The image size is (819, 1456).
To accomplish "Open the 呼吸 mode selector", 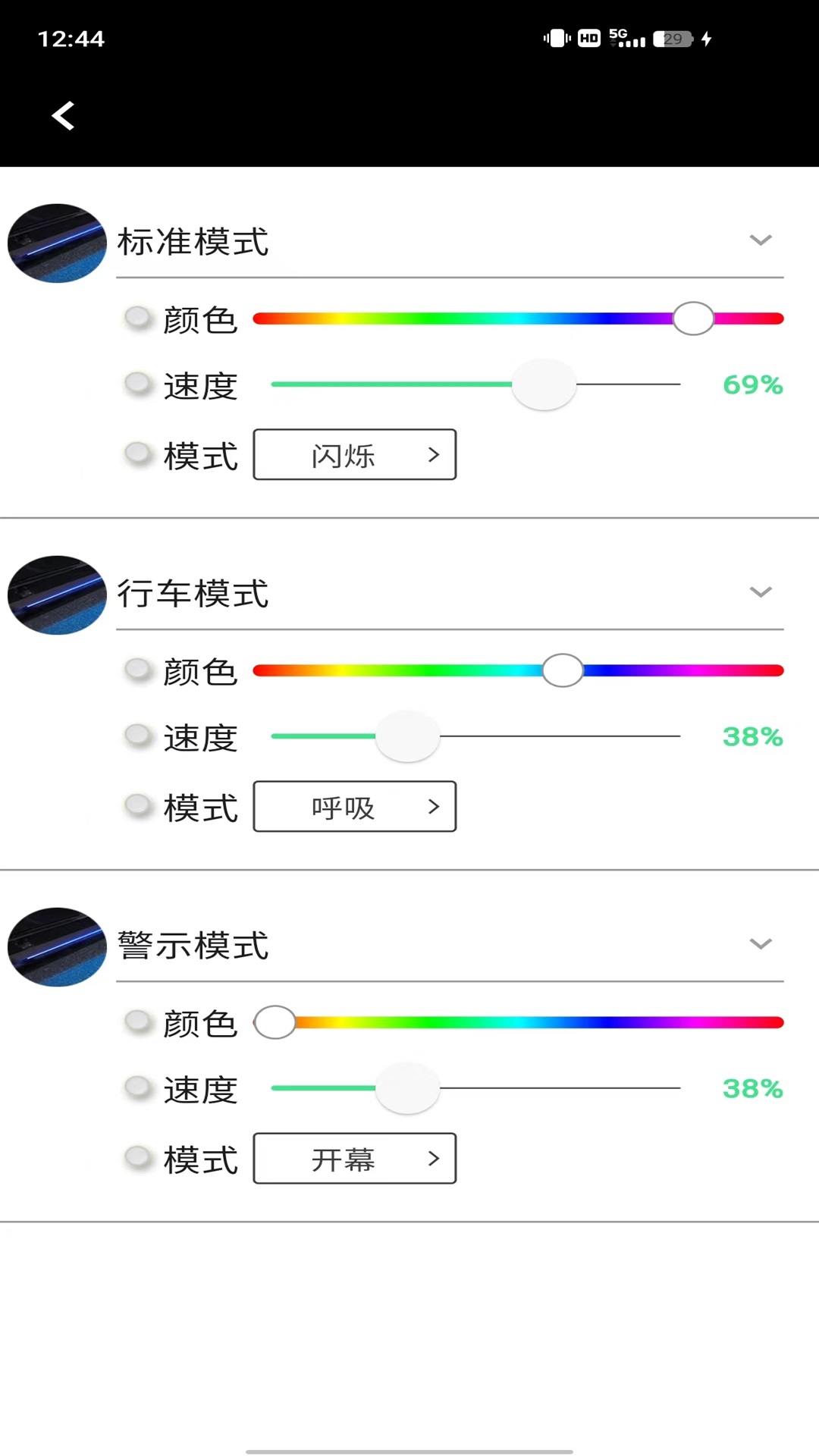I will 354,807.
